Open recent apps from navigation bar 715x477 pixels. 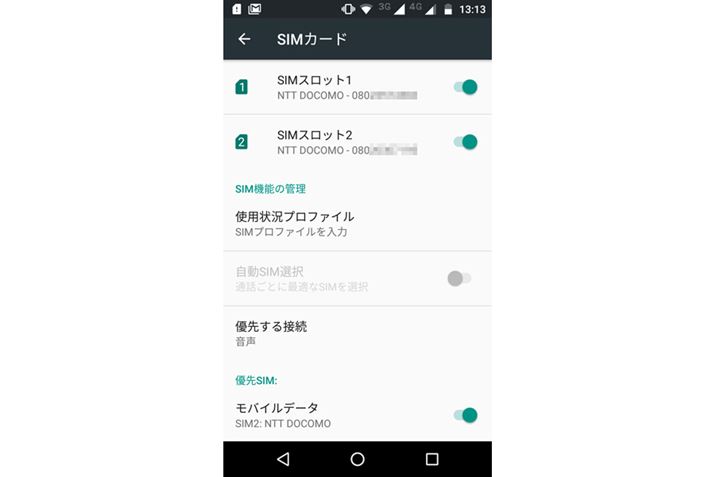tap(432, 459)
